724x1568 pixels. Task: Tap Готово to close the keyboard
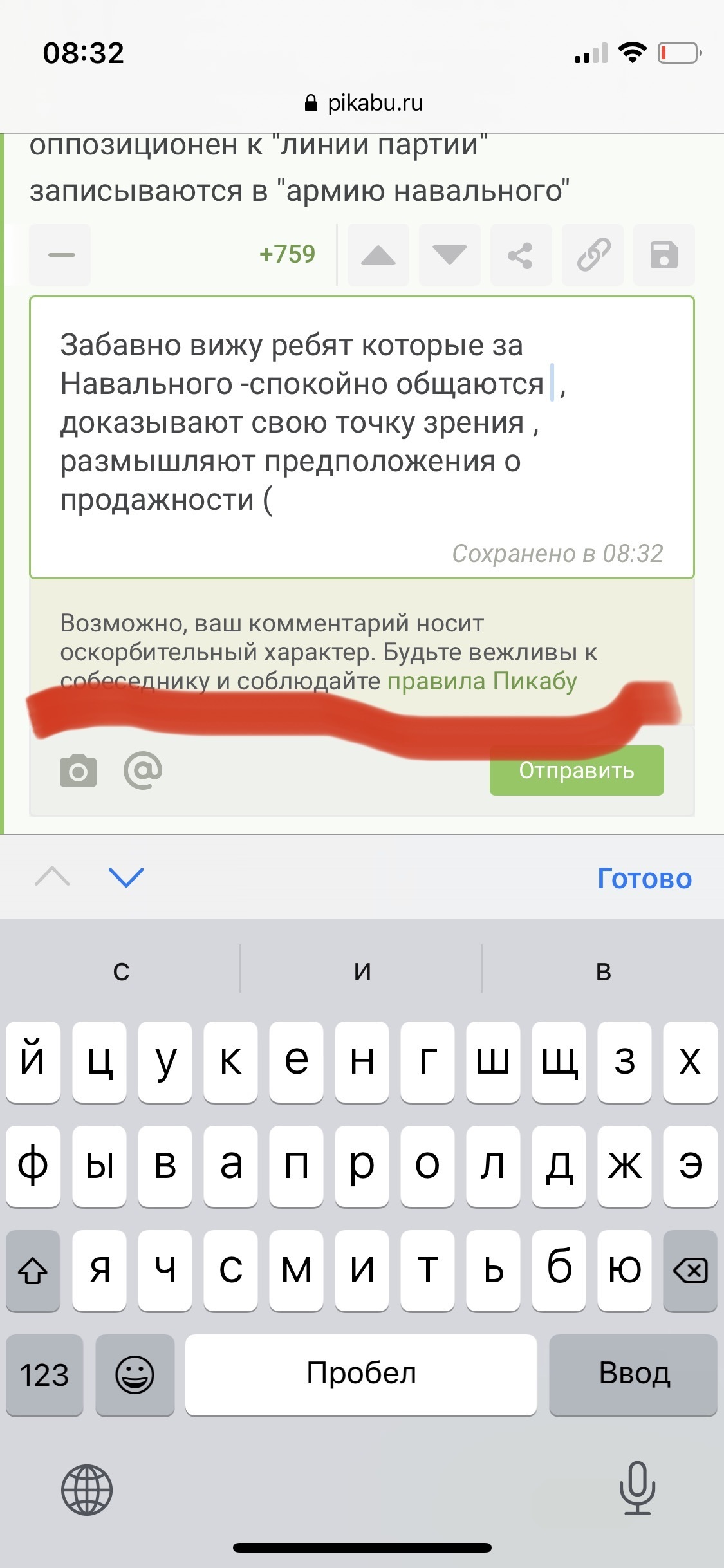click(644, 878)
